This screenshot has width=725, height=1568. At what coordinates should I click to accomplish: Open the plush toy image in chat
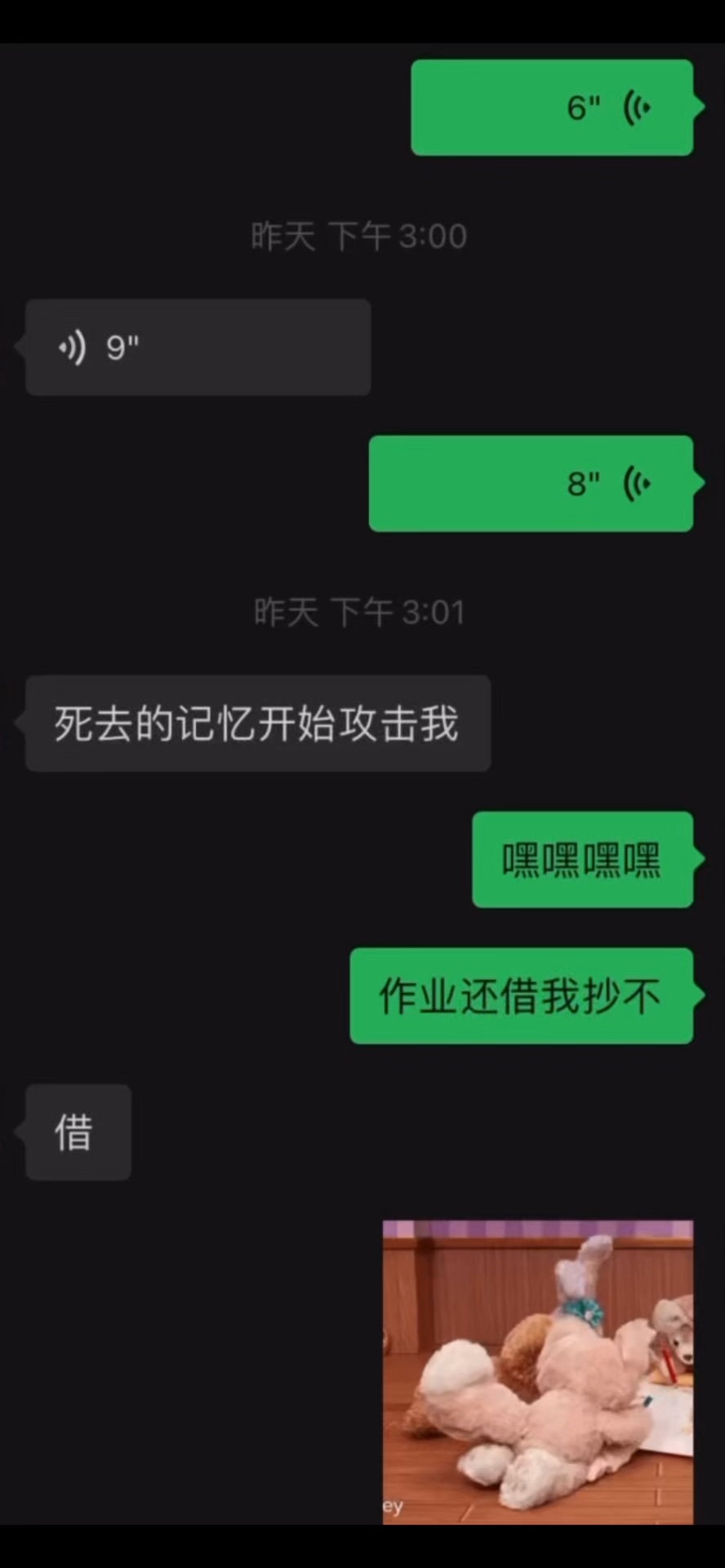[537, 1372]
